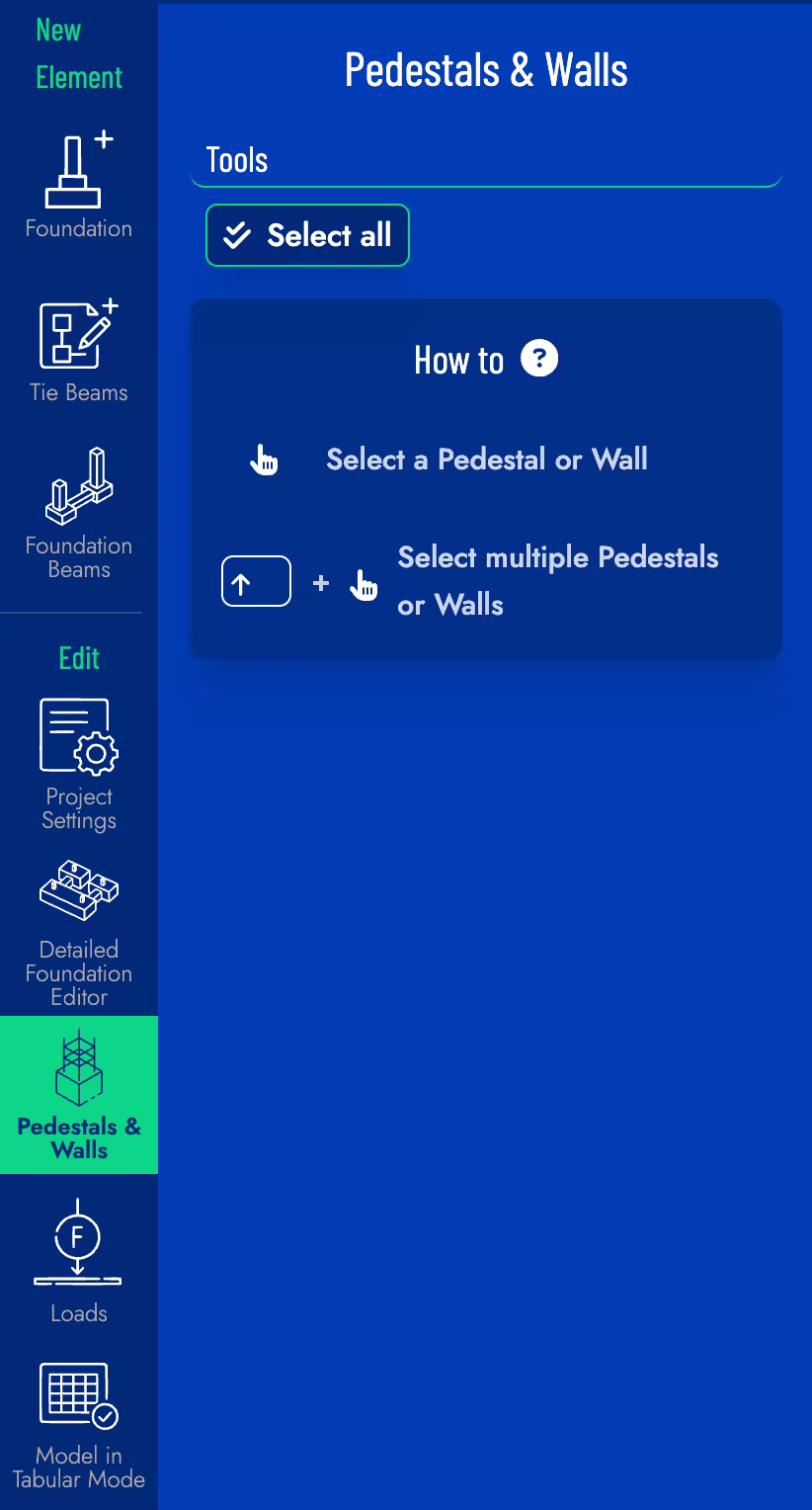Open the Detailed Foundation Editor
The width and height of the screenshot is (812, 1510).
pos(78,933)
